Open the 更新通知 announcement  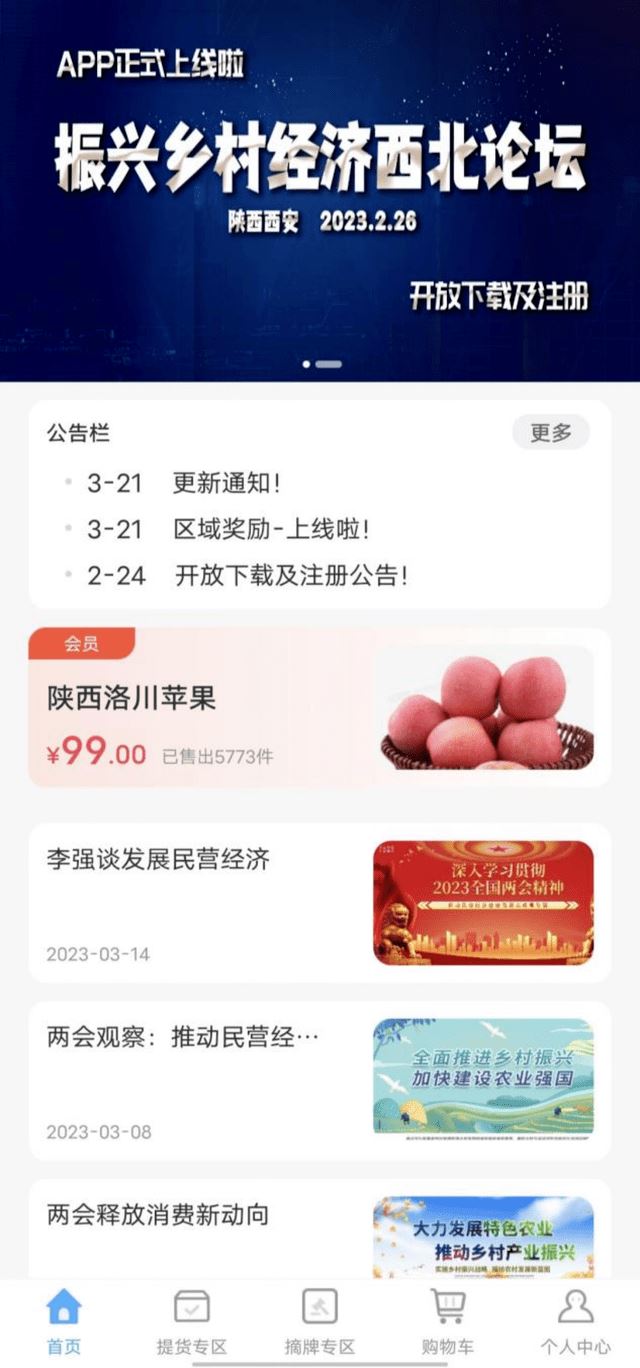pos(228,483)
